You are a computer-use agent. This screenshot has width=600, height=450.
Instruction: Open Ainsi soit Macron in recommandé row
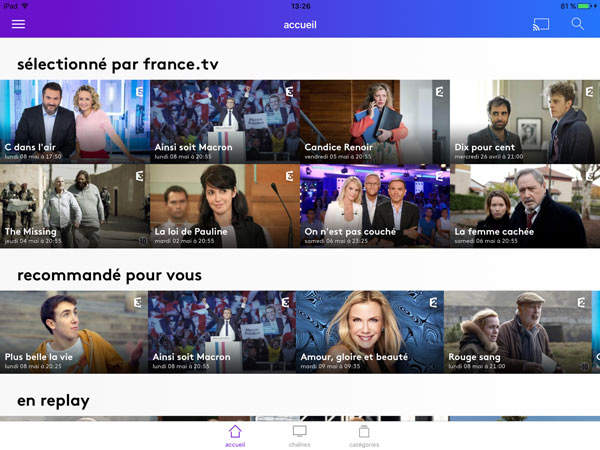221,331
